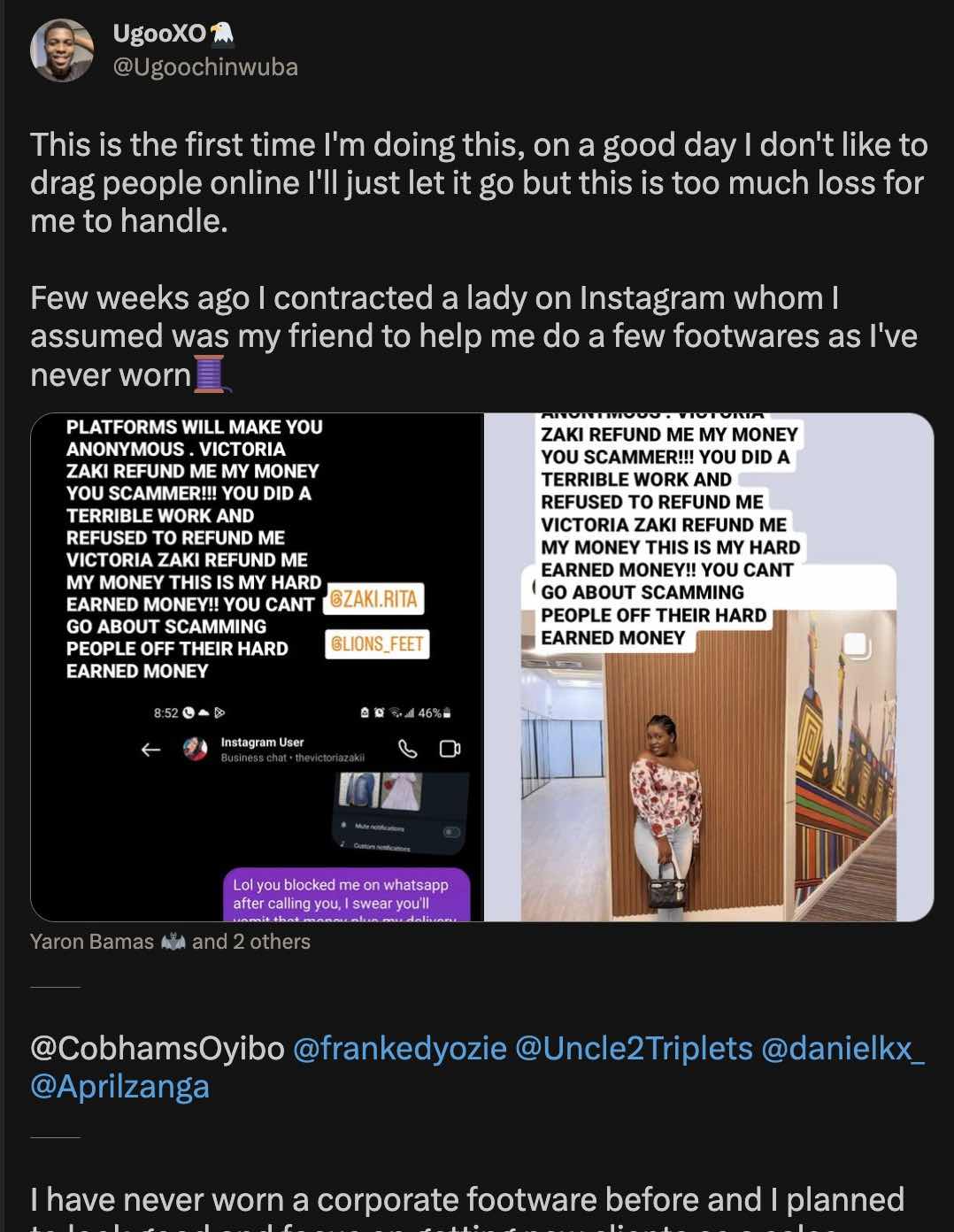Screen dimensions: 954x1232
Task: Open UgooXO's profile picture
Action: coord(62,50)
